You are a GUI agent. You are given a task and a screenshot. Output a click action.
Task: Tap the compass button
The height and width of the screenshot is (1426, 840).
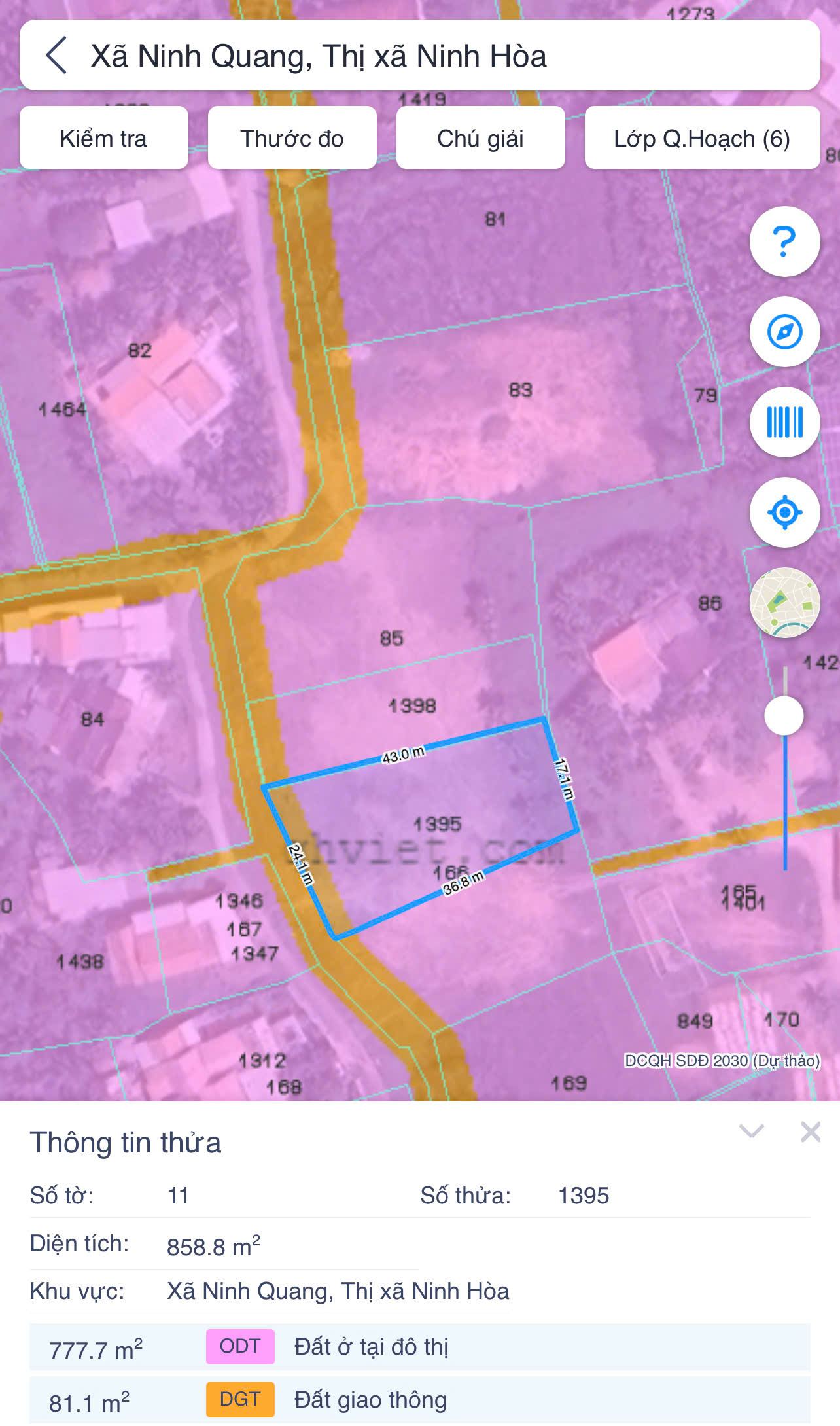784,332
